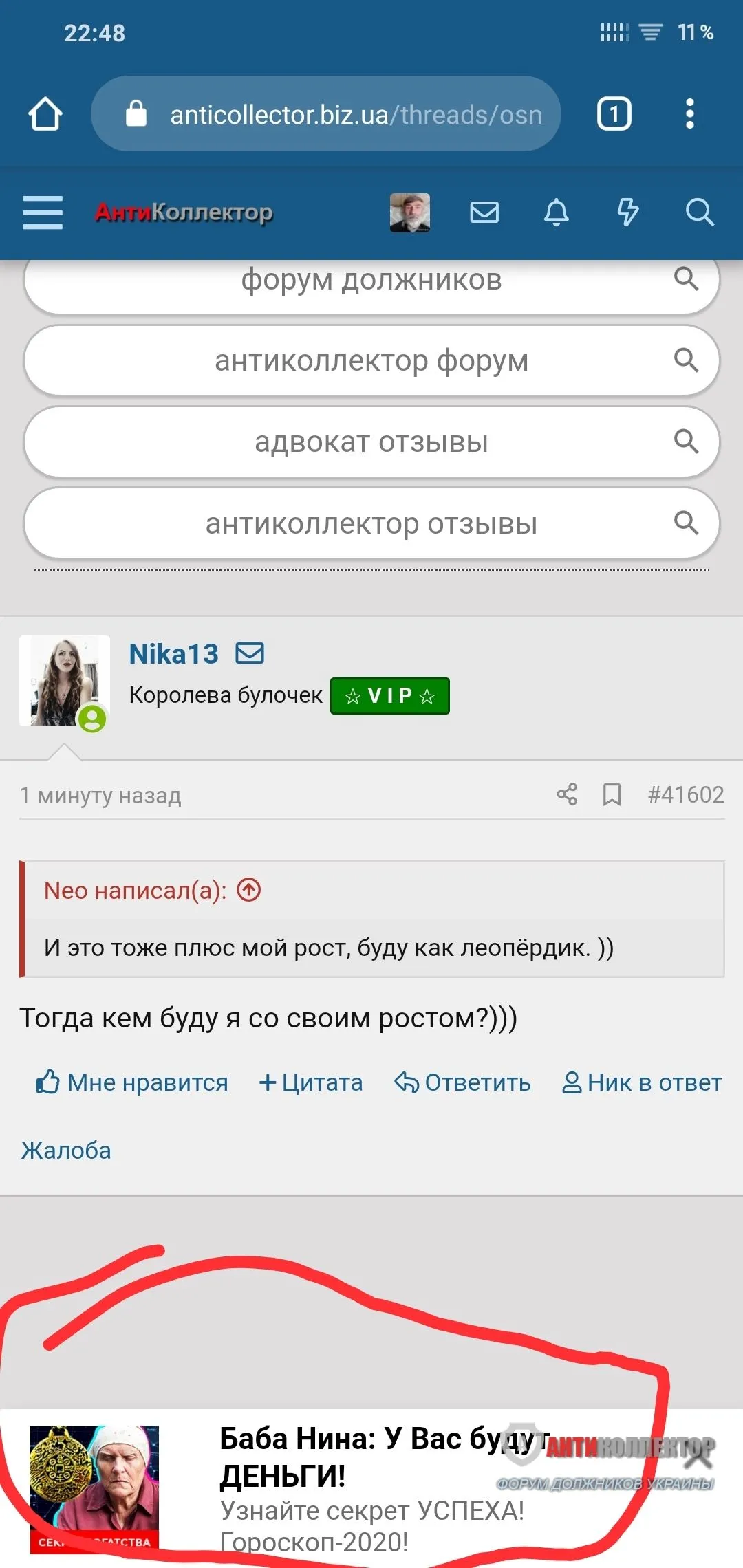The image size is (743, 1568).
Task: Open the notifications bell
Action: pyautogui.click(x=556, y=212)
